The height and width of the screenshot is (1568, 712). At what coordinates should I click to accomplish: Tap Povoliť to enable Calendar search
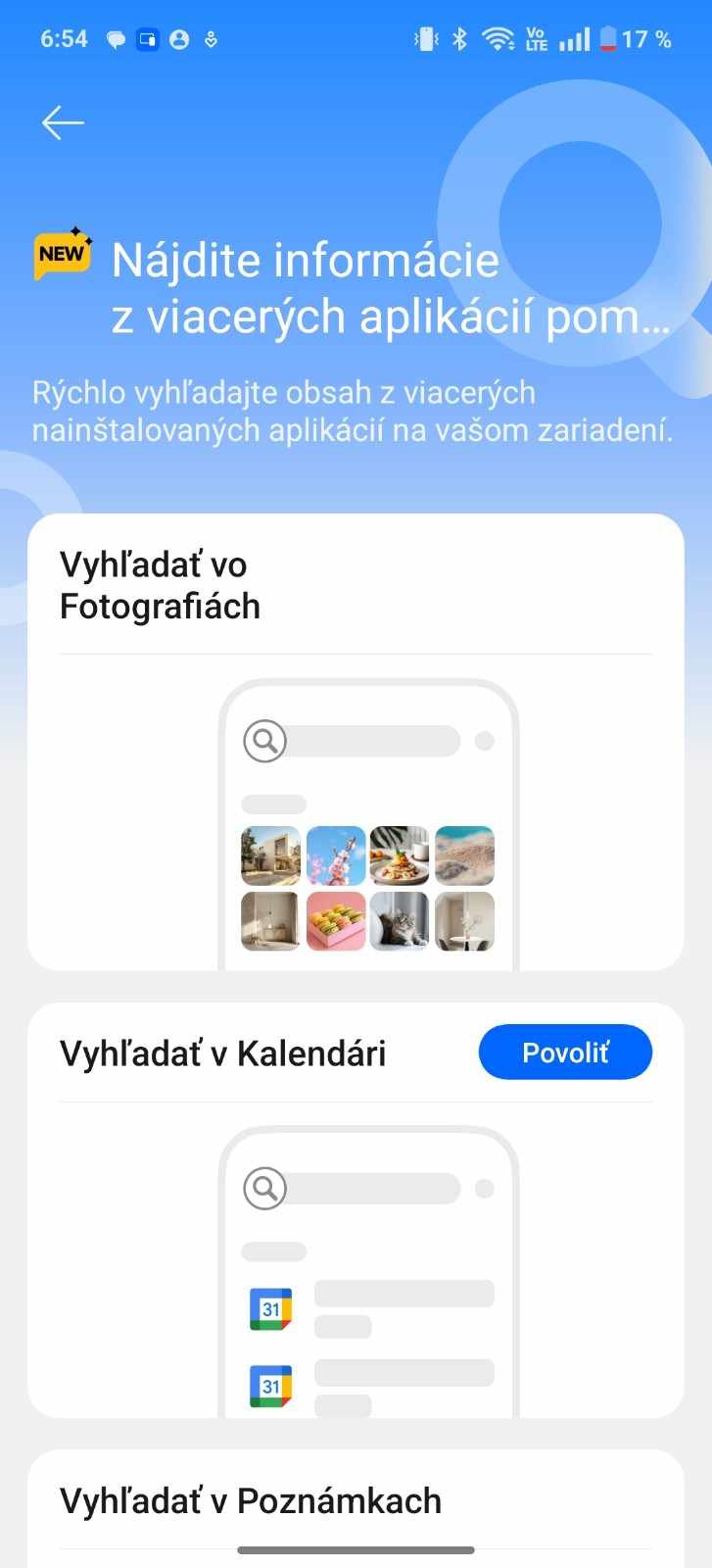click(x=565, y=1053)
